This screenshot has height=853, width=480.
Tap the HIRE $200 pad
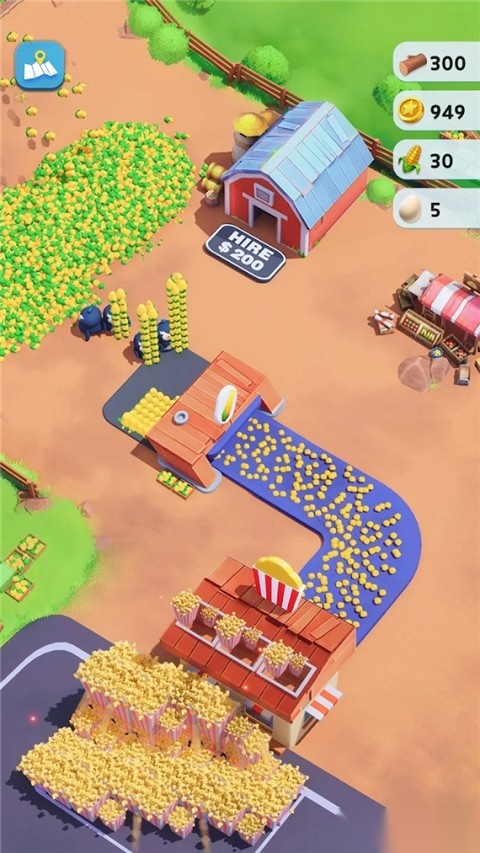[245, 253]
